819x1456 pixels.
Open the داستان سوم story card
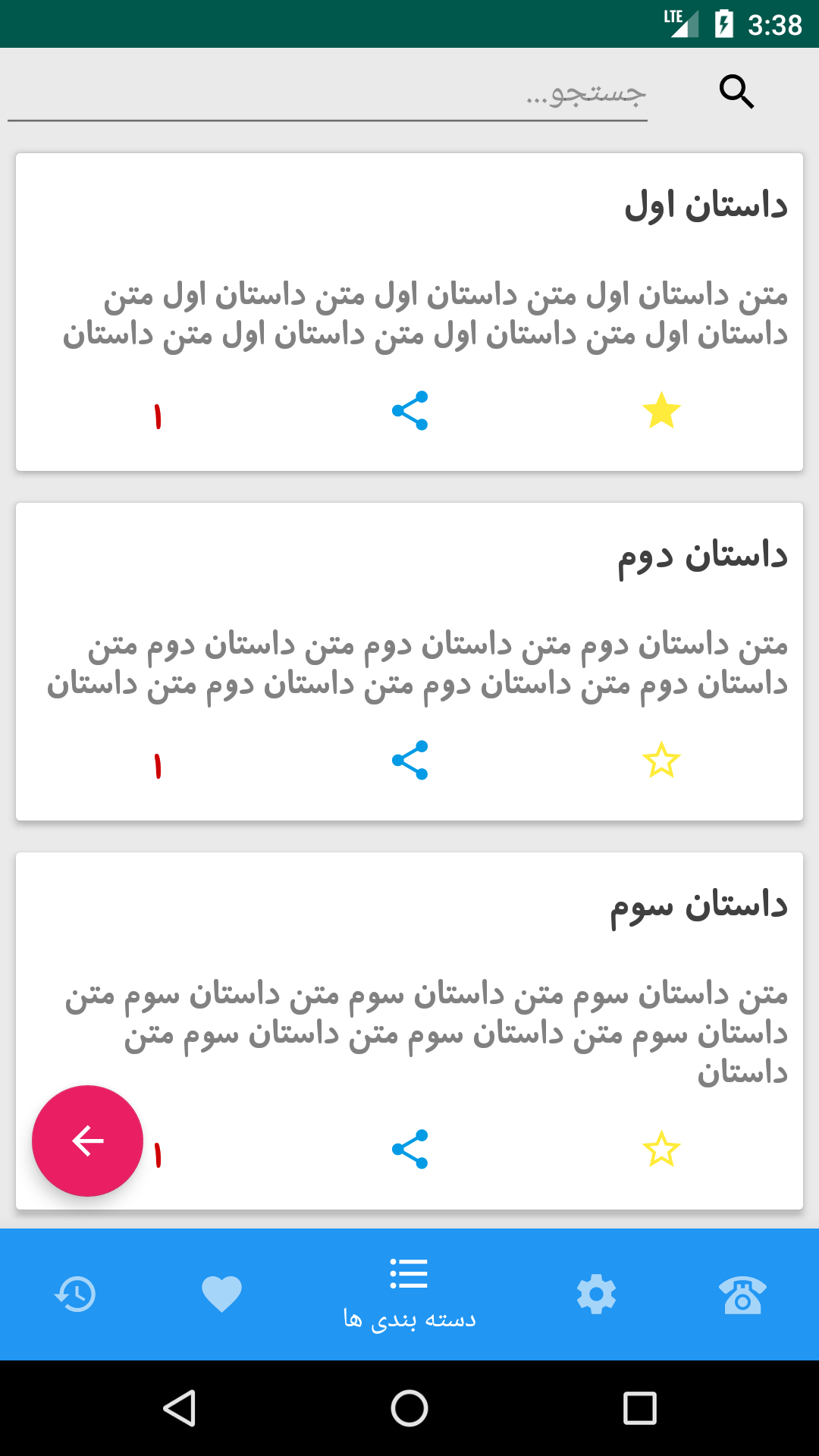coord(409,978)
